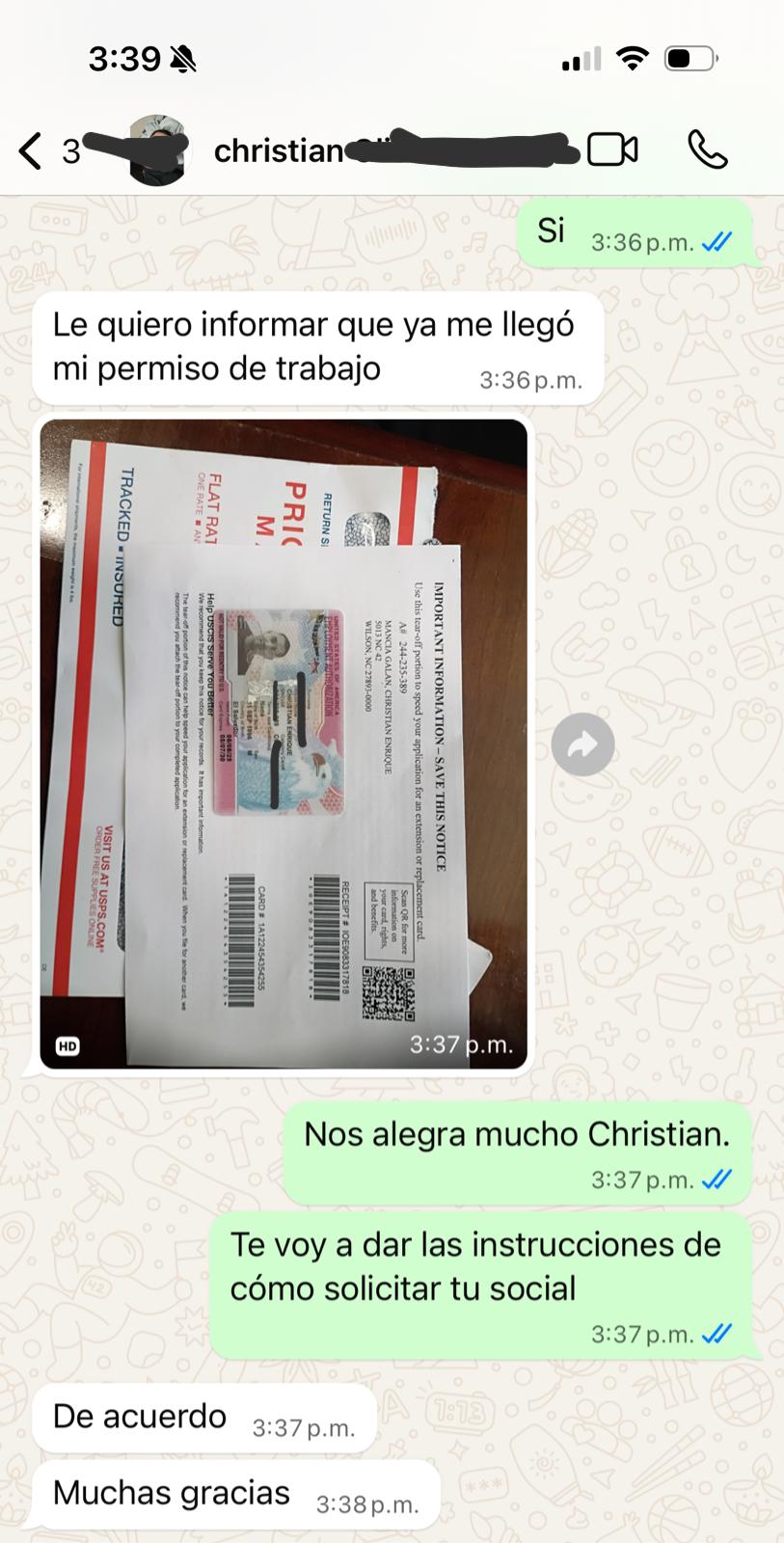This screenshot has width=784, height=1543.
Task: Start a voice call with Christian
Action: coord(707,149)
